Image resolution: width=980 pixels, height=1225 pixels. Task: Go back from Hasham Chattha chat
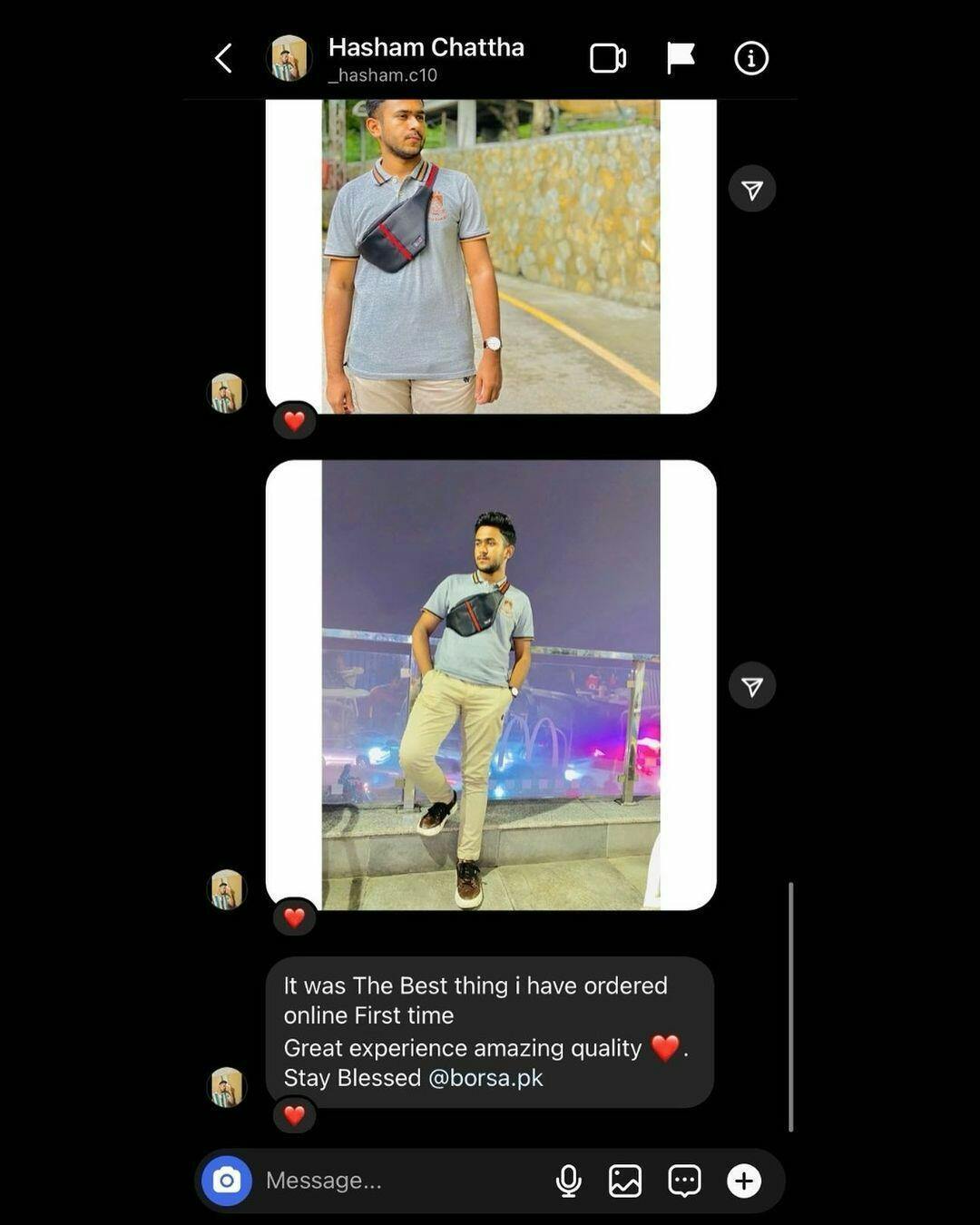(x=223, y=58)
